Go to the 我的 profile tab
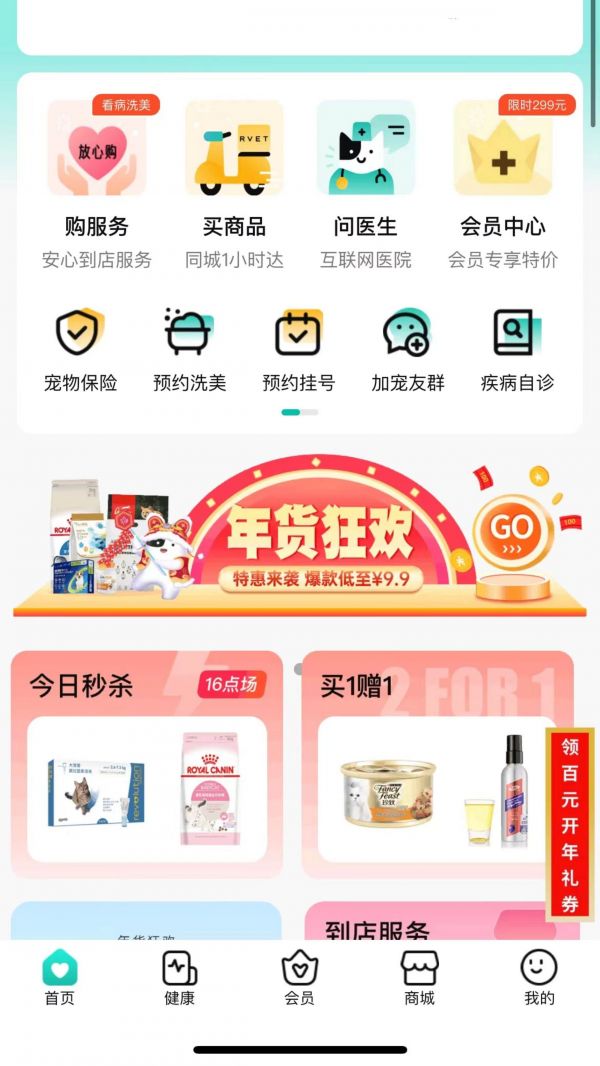This screenshot has width=600, height=1066. (x=539, y=978)
